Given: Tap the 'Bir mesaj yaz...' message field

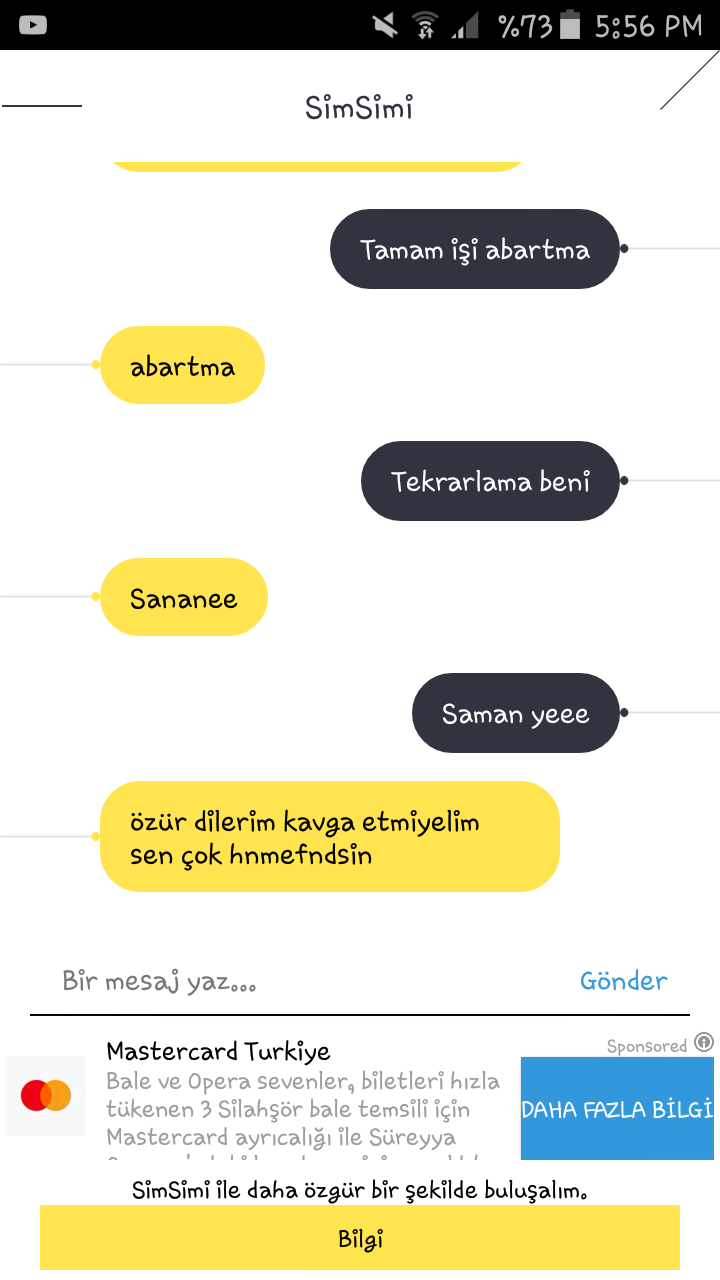Looking at the screenshot, I should pyautogui.click(x=300, y=981).
